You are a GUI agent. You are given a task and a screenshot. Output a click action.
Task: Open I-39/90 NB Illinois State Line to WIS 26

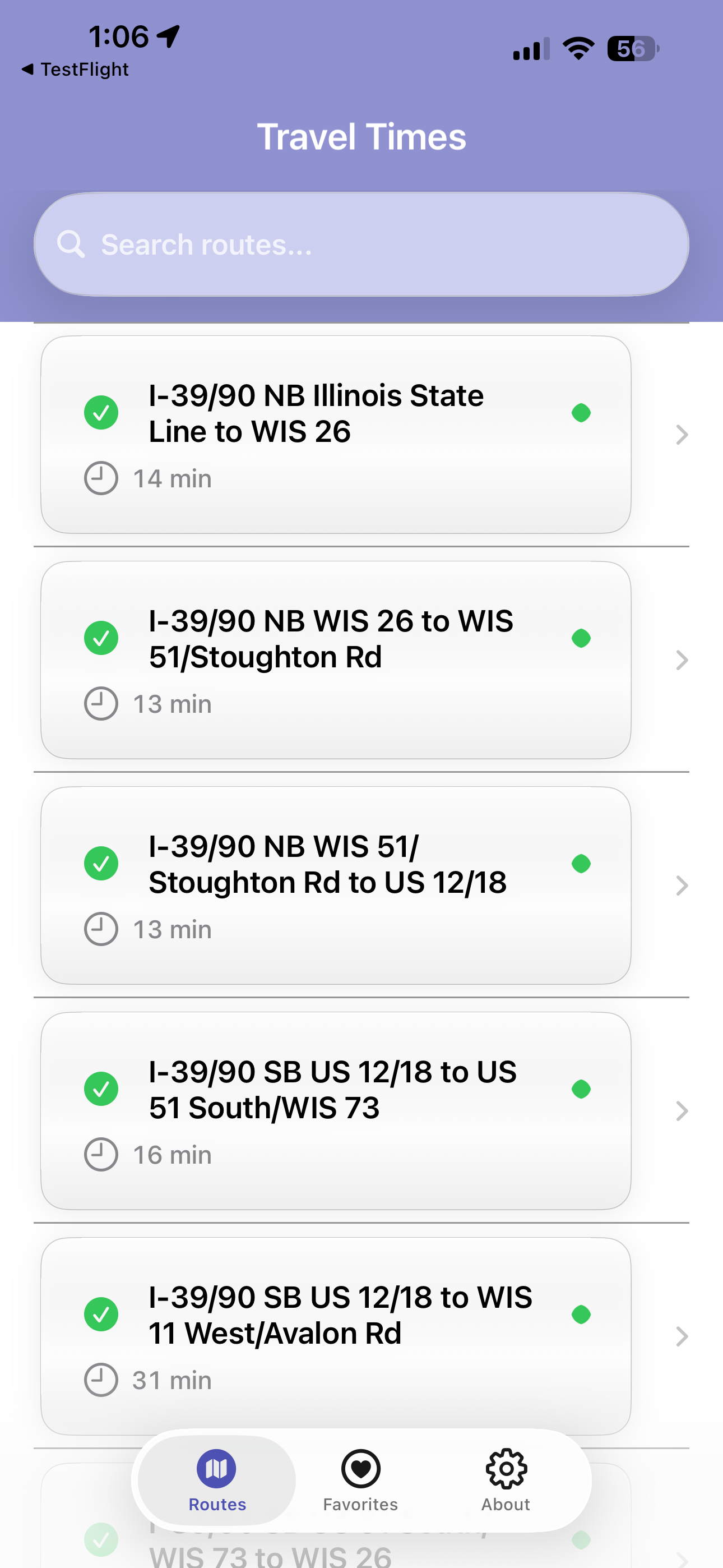(336, 435)
